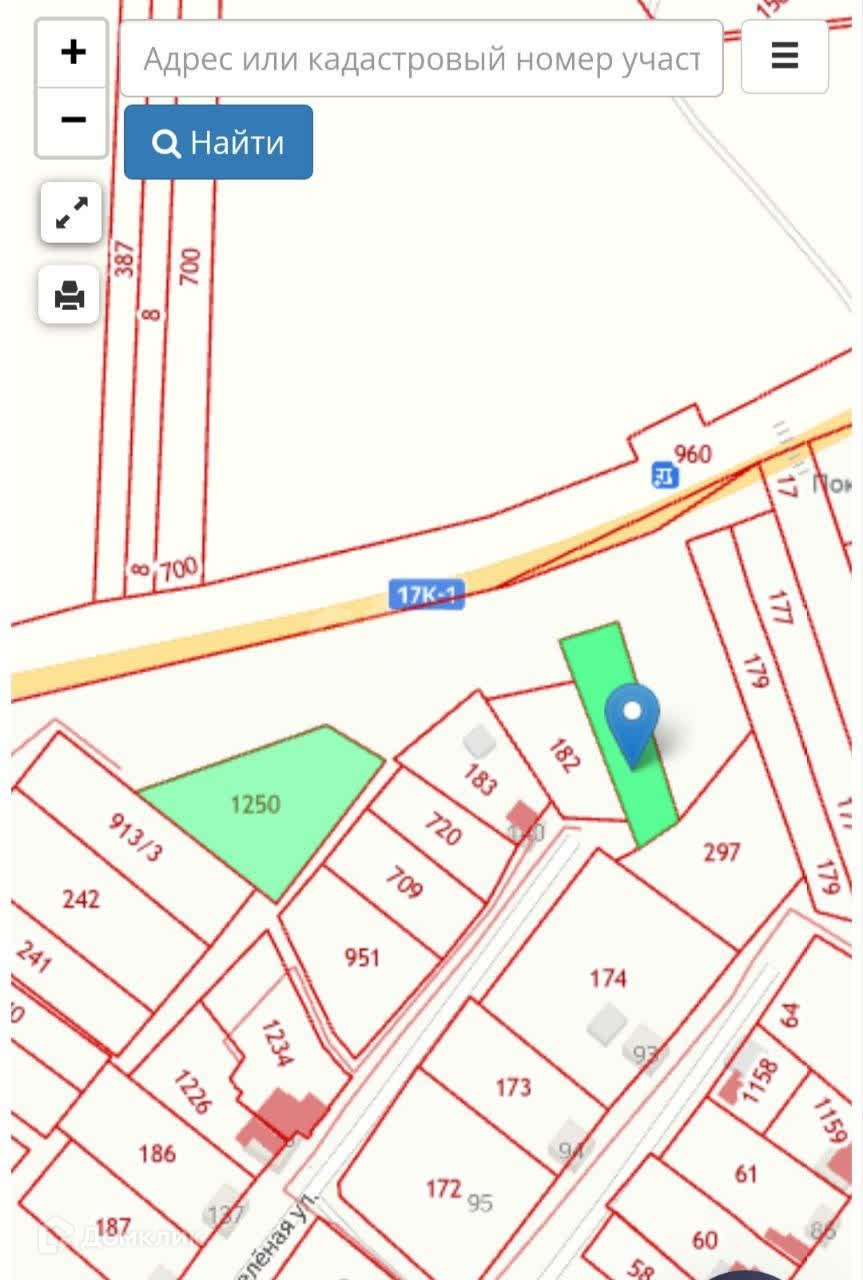
Task: Zoom out of the map
Action: coord(72,121)
